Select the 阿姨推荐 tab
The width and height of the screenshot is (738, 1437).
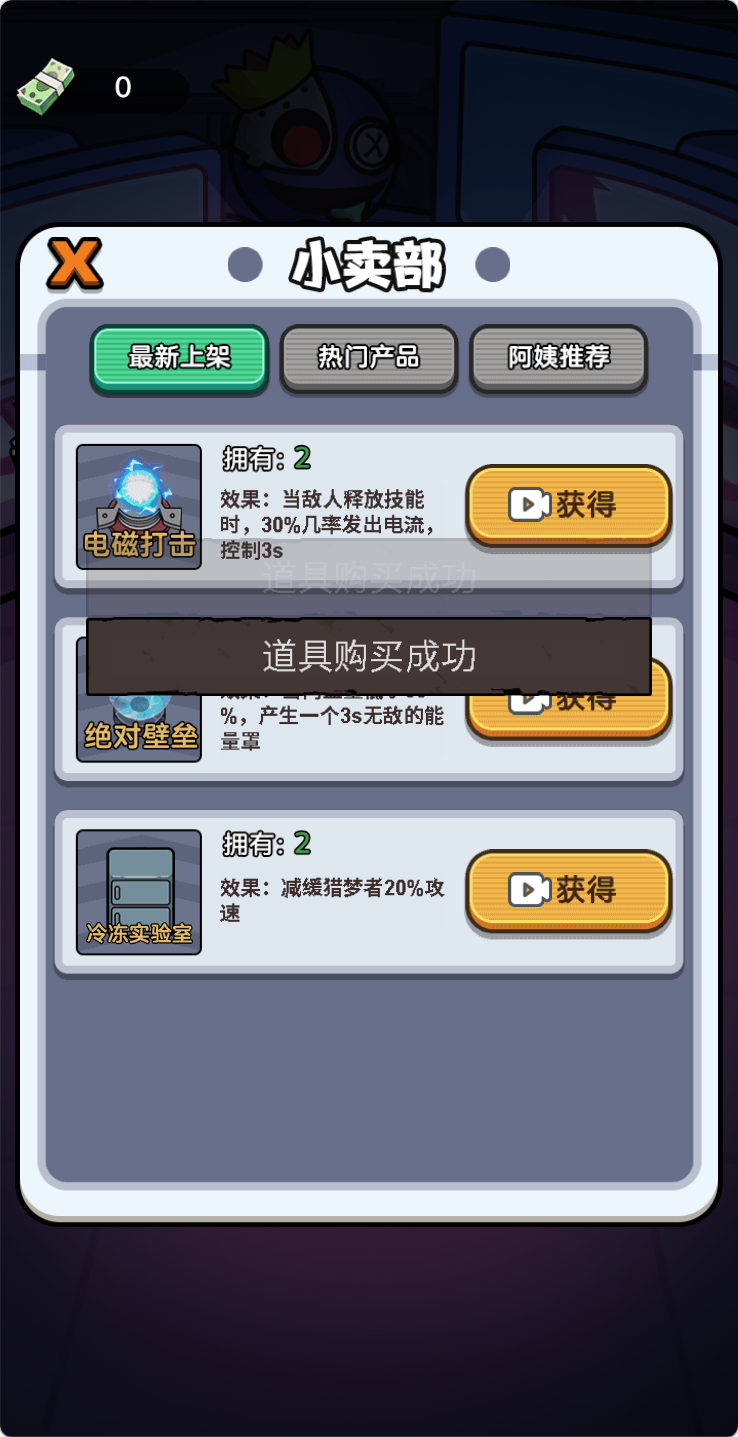tap(558, 357)
